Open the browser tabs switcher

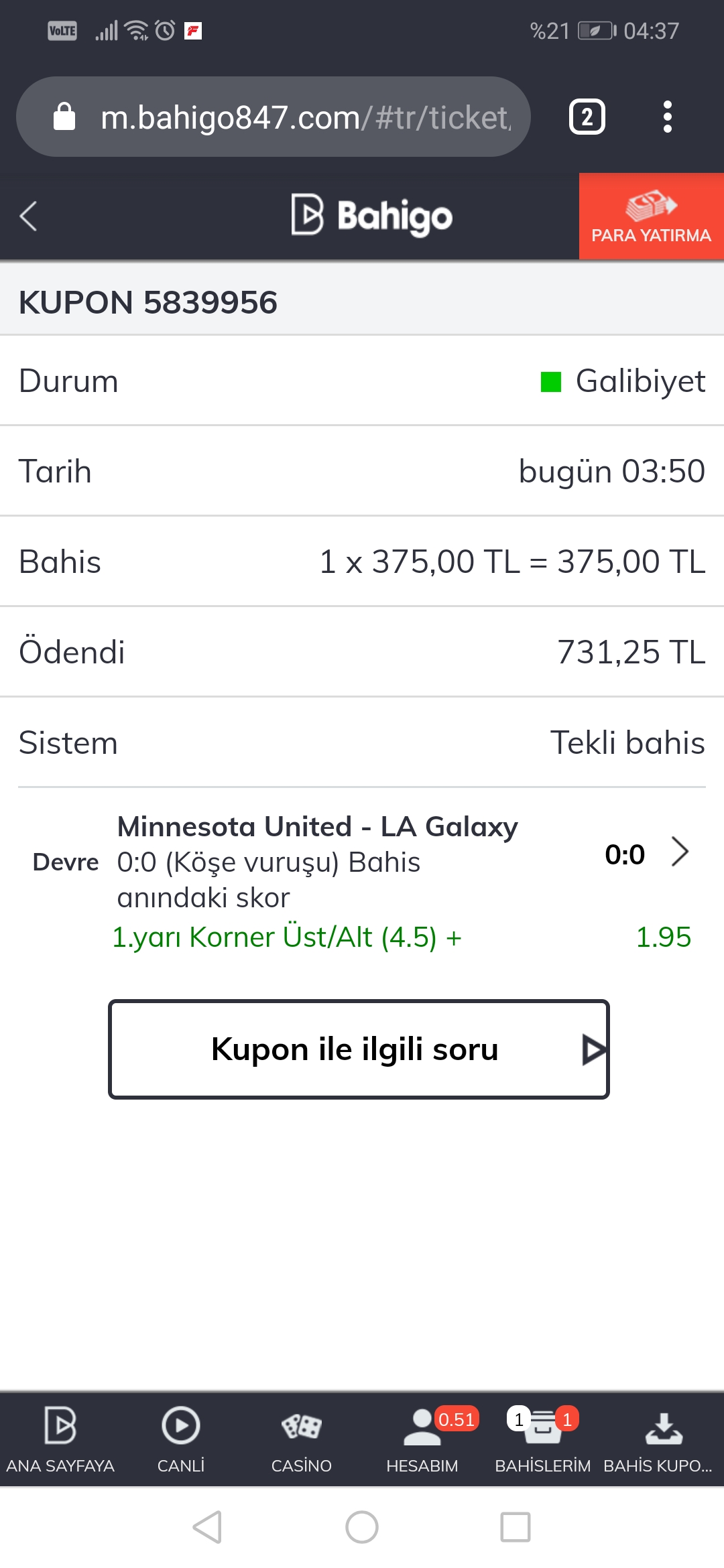point(587,117)
